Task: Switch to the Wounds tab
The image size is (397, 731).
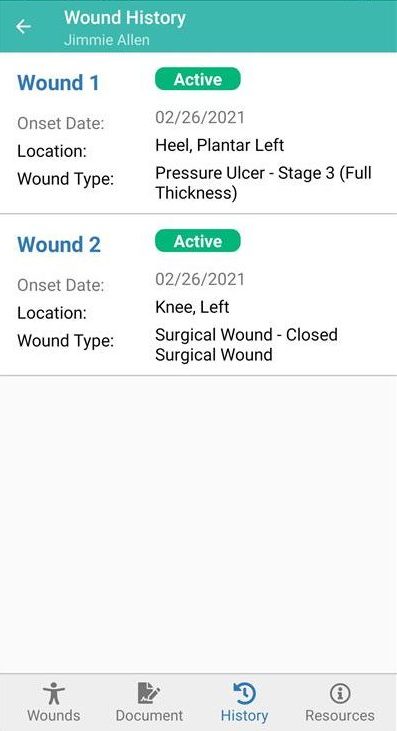Action: pos(54,703)
